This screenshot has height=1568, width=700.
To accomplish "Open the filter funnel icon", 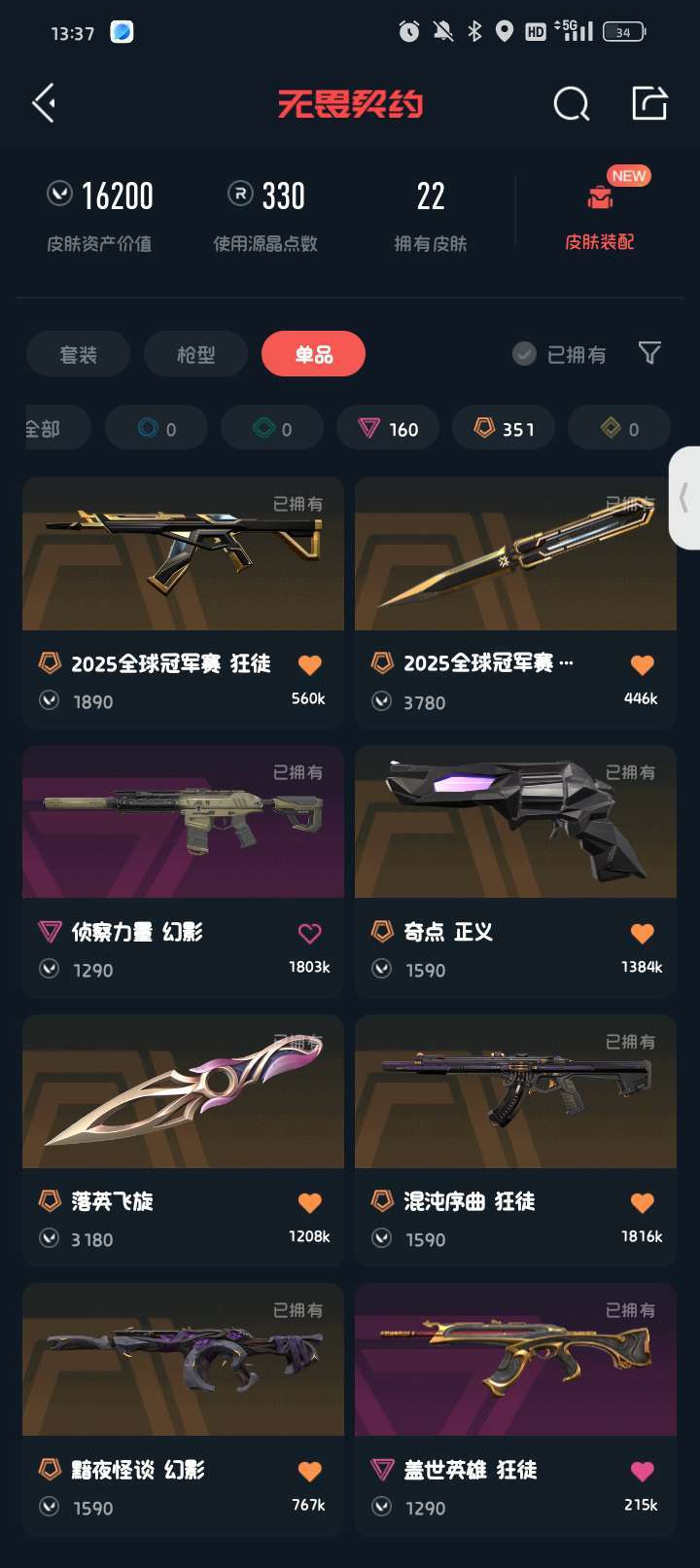I will click(x=649, y=354).
